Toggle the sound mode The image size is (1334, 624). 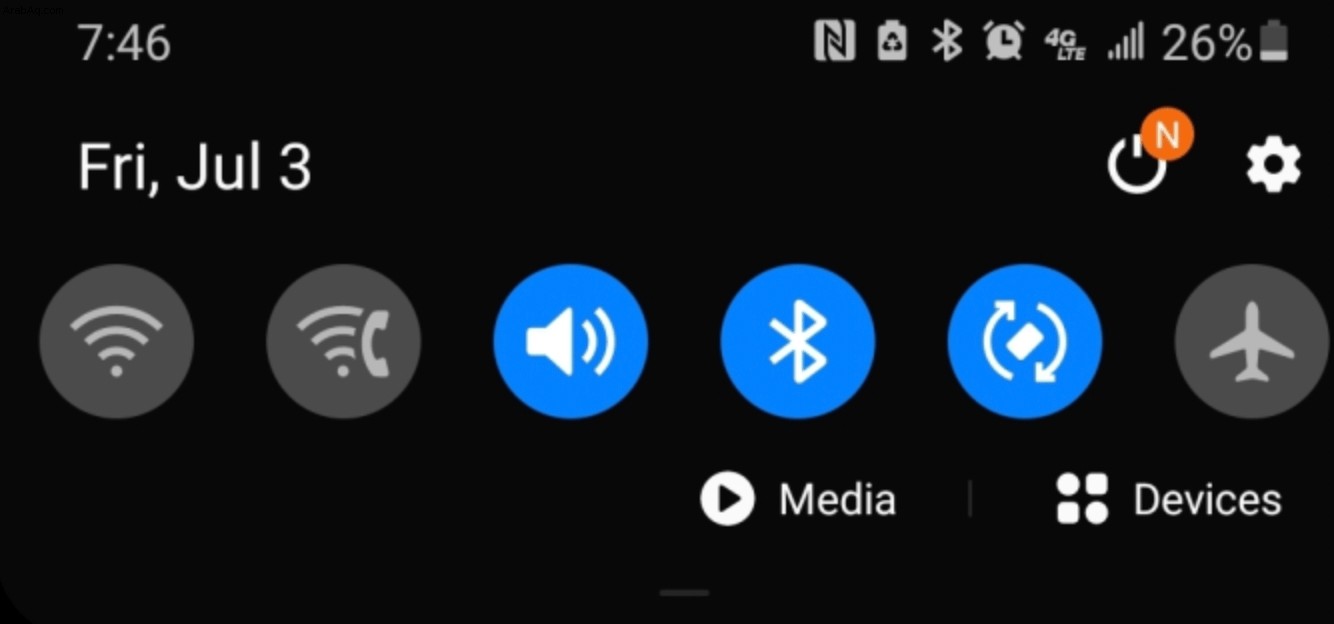pos(570,342)
